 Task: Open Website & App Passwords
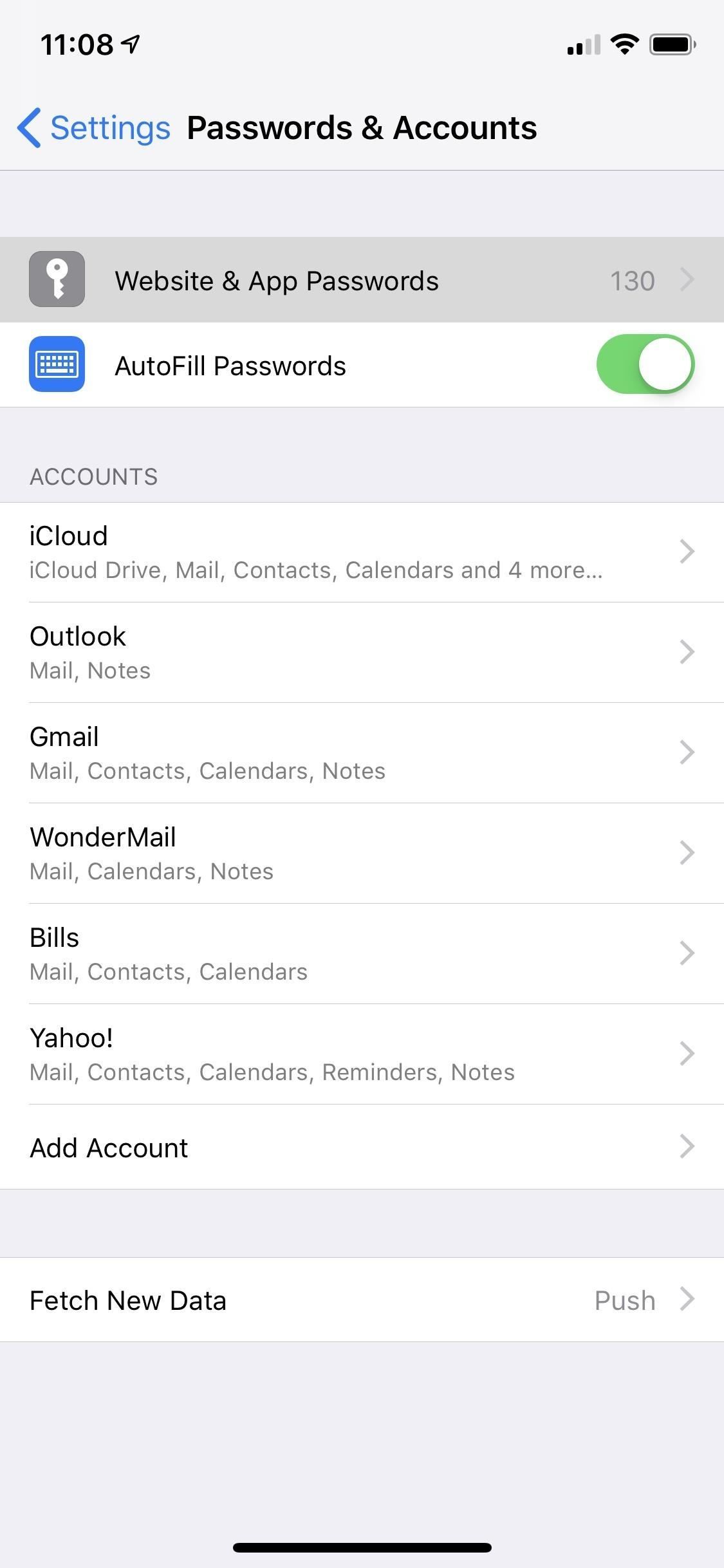tap(362, 280)
